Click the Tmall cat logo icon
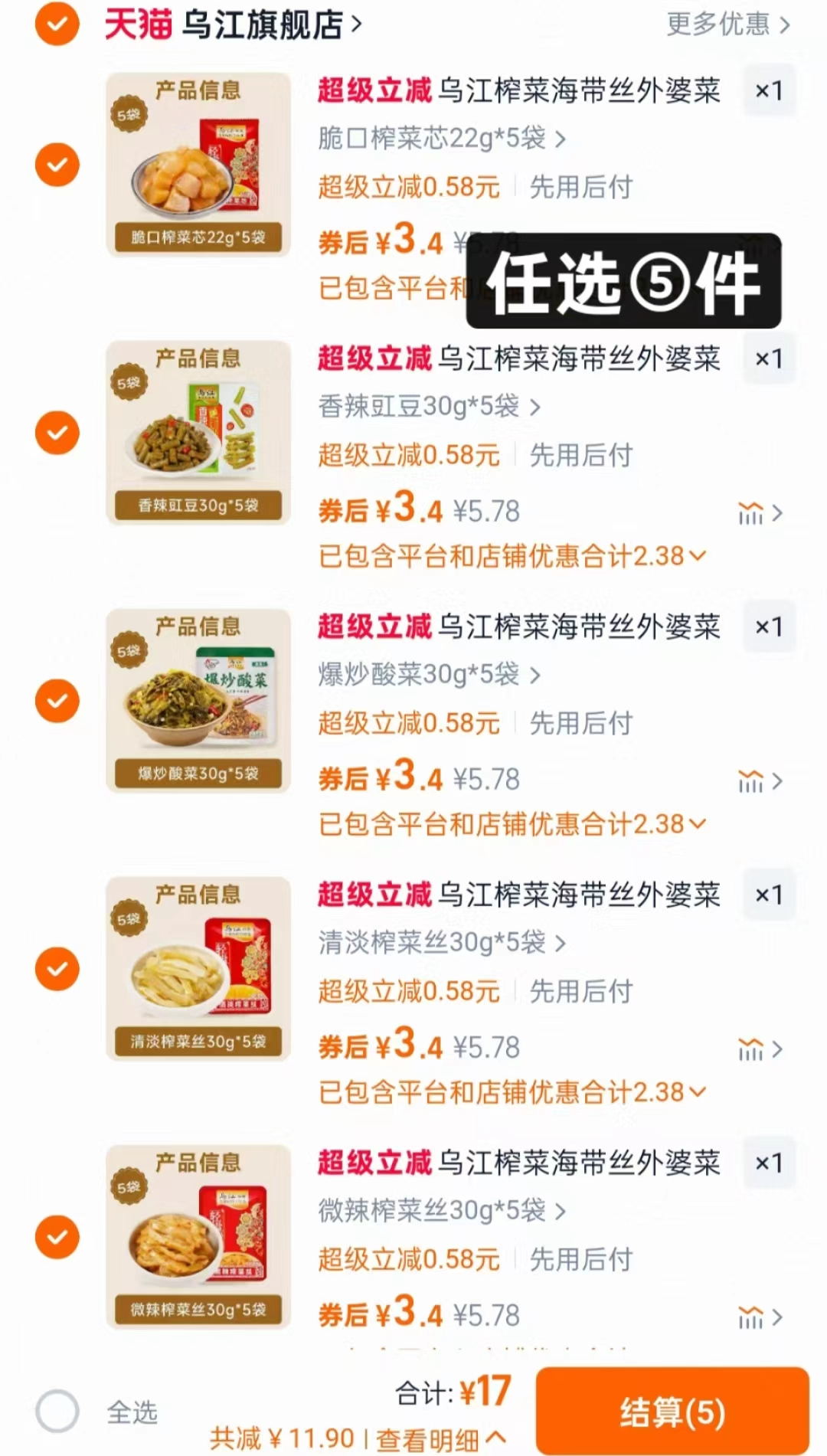Image resolution: width=827 pixels, height=1456 pixels. 136,23
